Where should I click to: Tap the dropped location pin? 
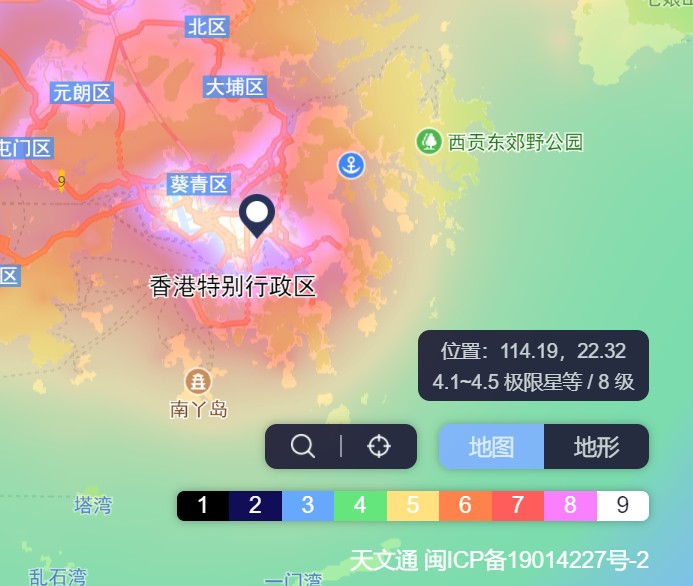(257, 214)
